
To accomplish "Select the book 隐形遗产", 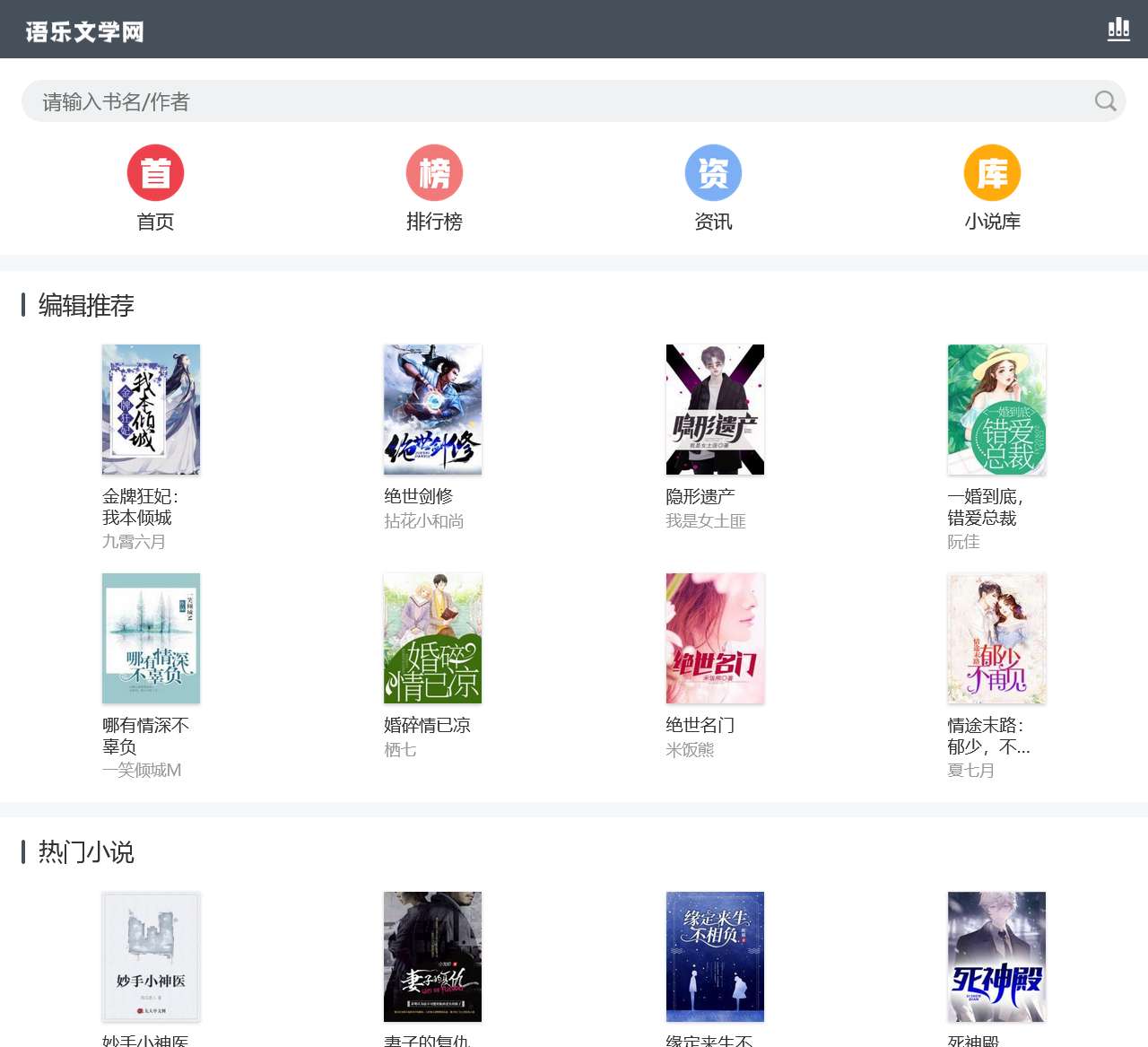I will point(715,410).
